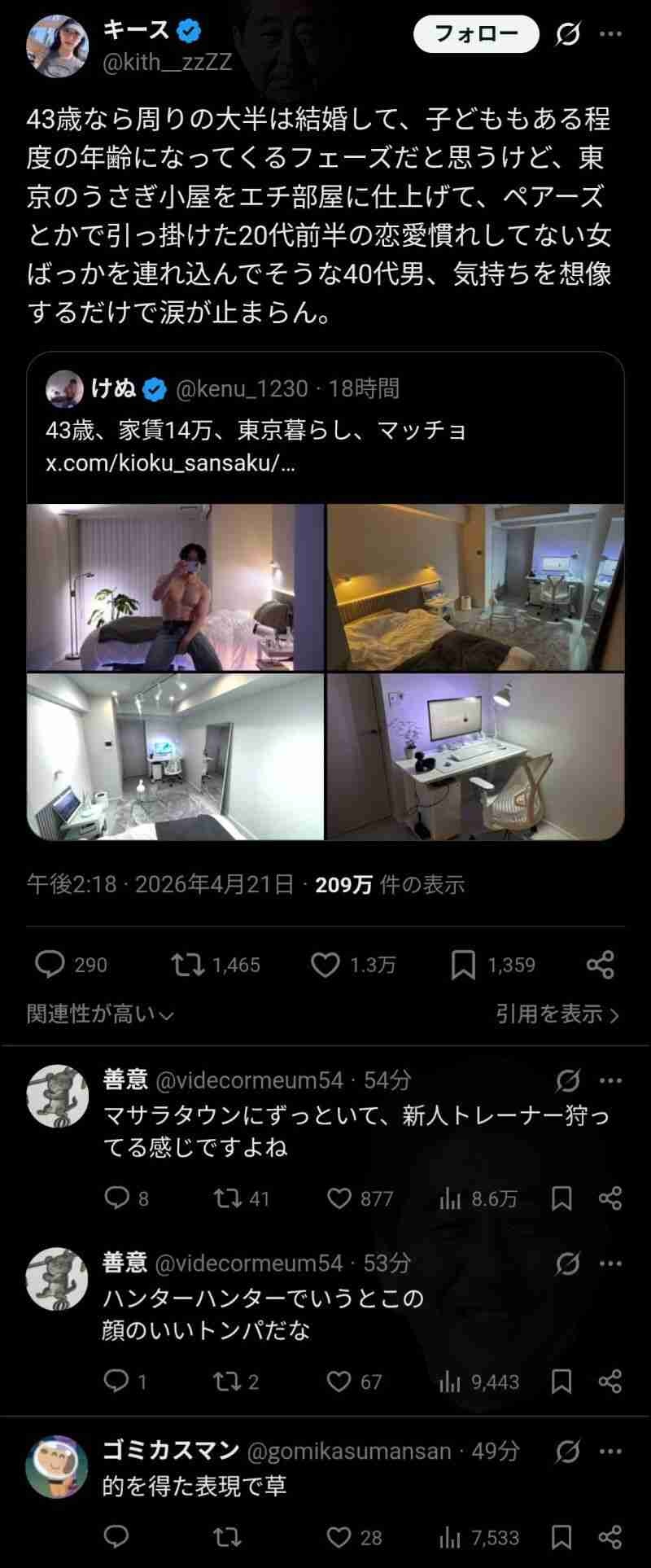This screenshot has width=651, height=1568.
Task: Share the main post by キース
Action: point(600,965)
